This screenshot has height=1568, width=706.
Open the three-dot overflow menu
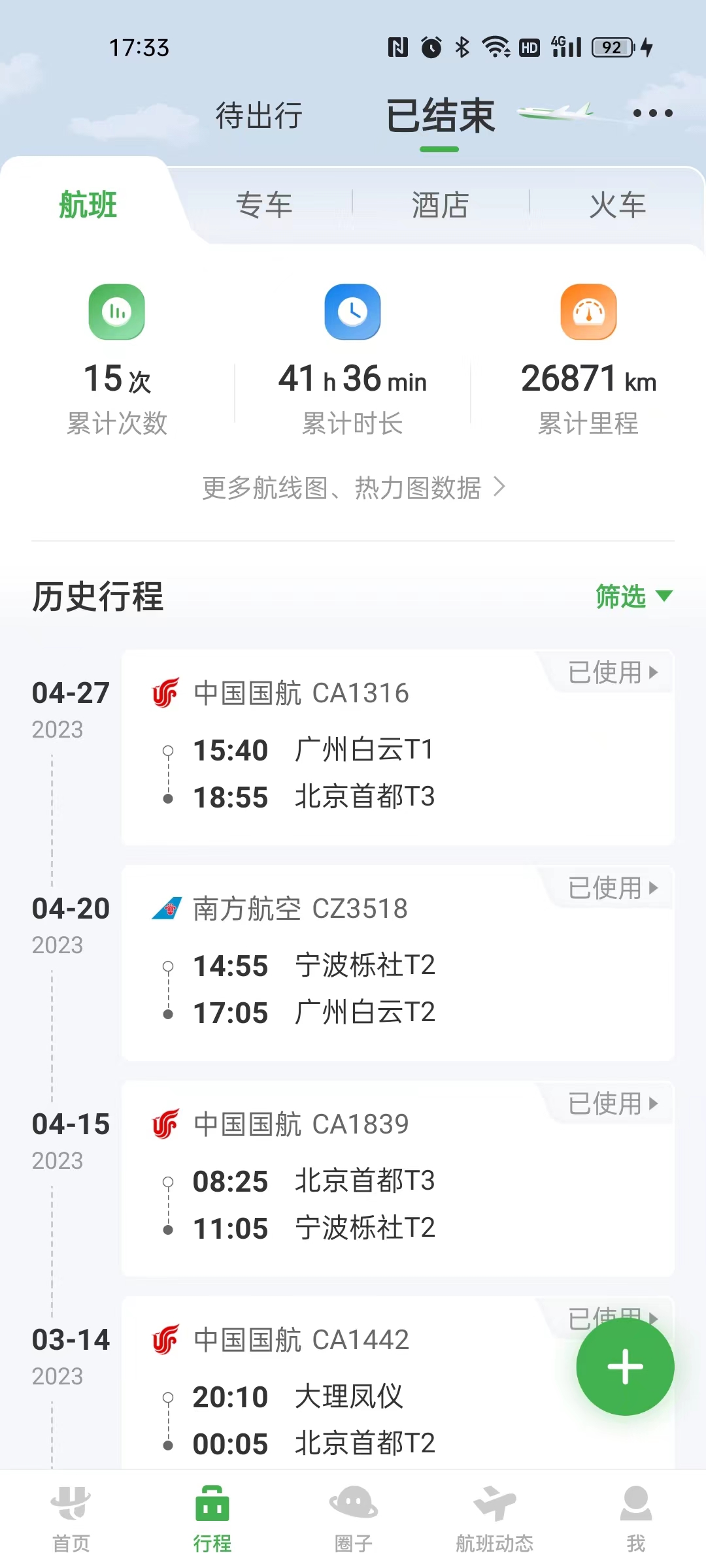(652, 114)
